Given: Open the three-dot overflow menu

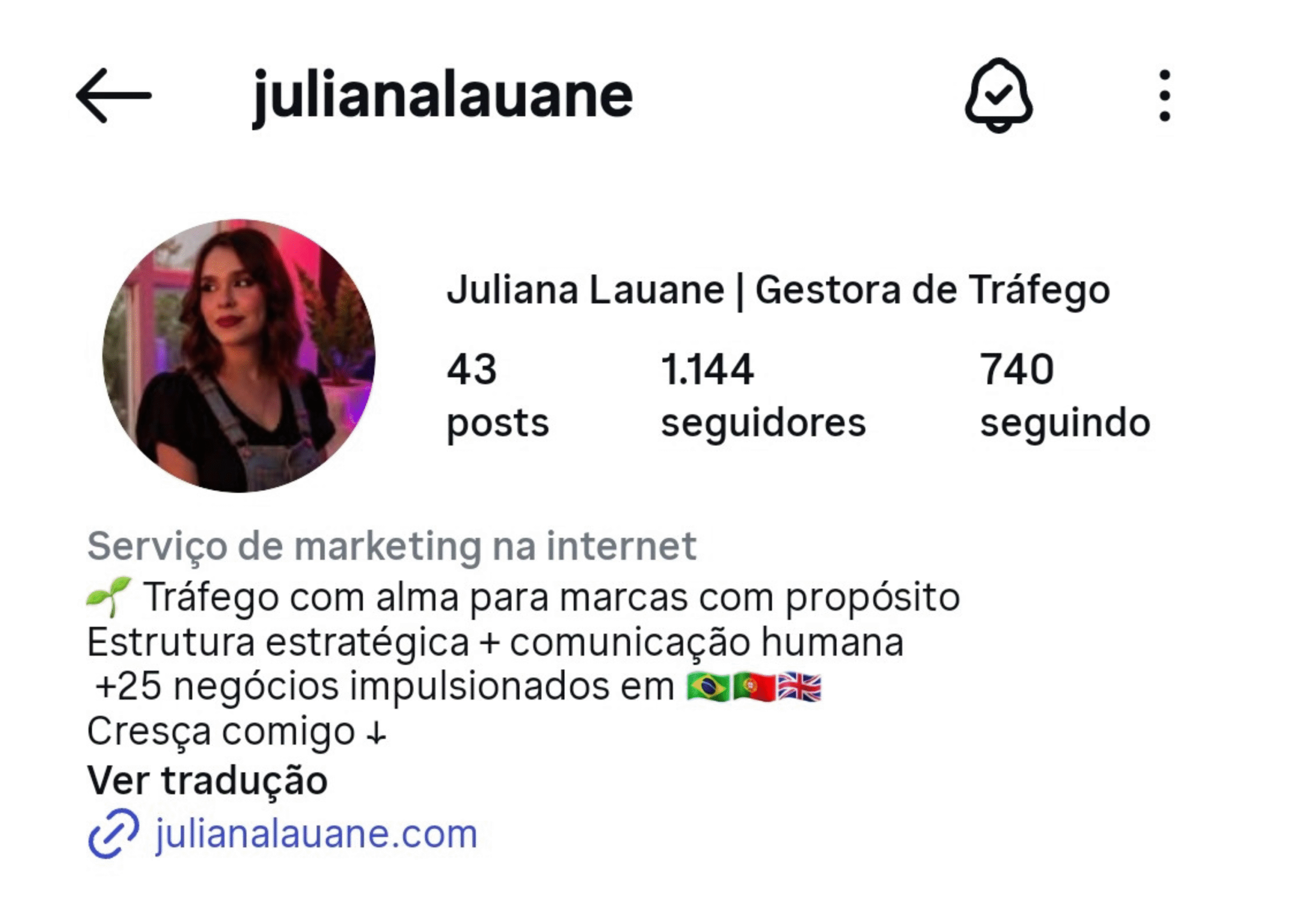Looking at the screenshot, I should 1165,95.
